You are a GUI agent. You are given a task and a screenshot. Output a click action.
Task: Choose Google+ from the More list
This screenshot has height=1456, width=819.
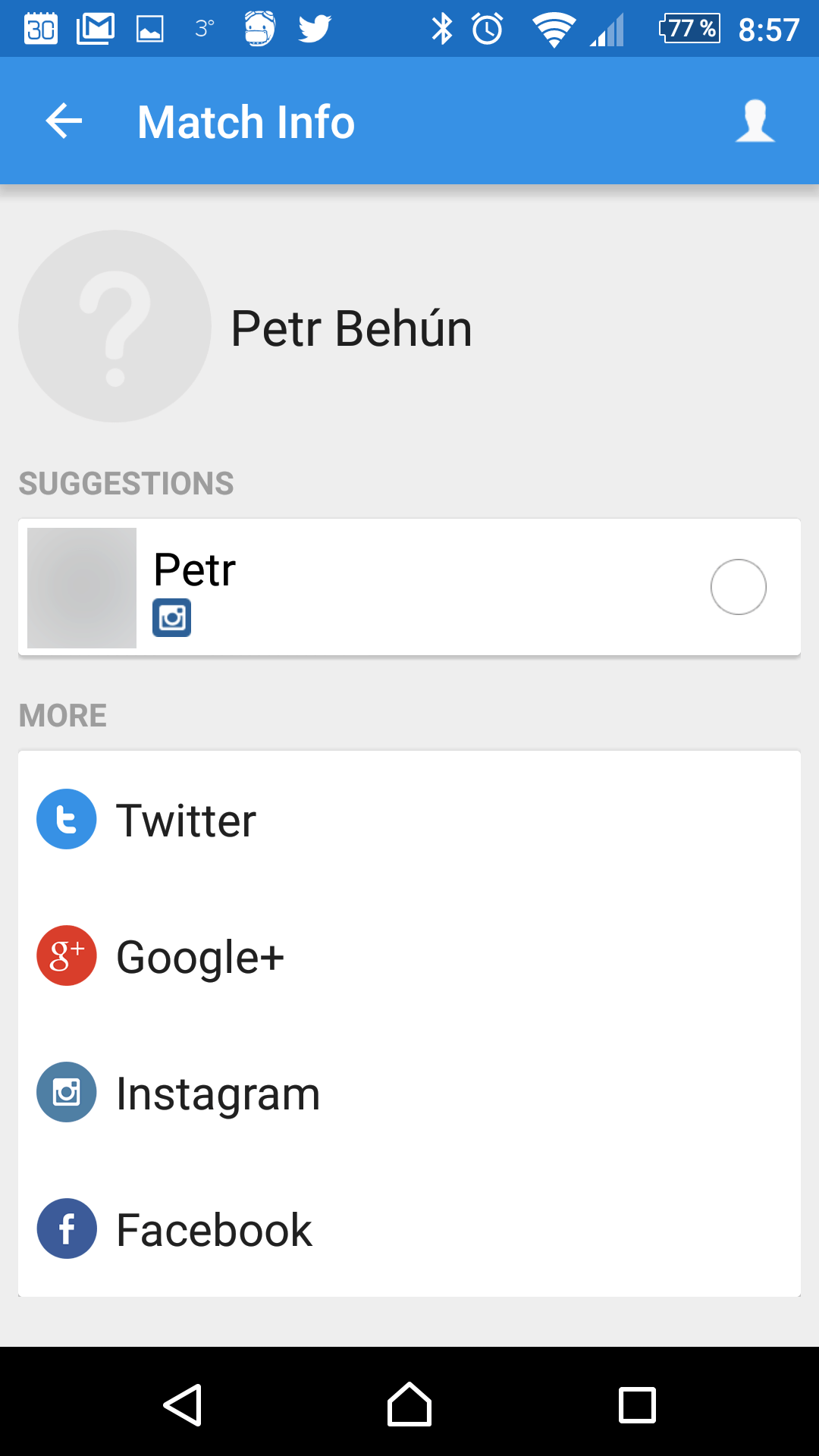[409, 955]
